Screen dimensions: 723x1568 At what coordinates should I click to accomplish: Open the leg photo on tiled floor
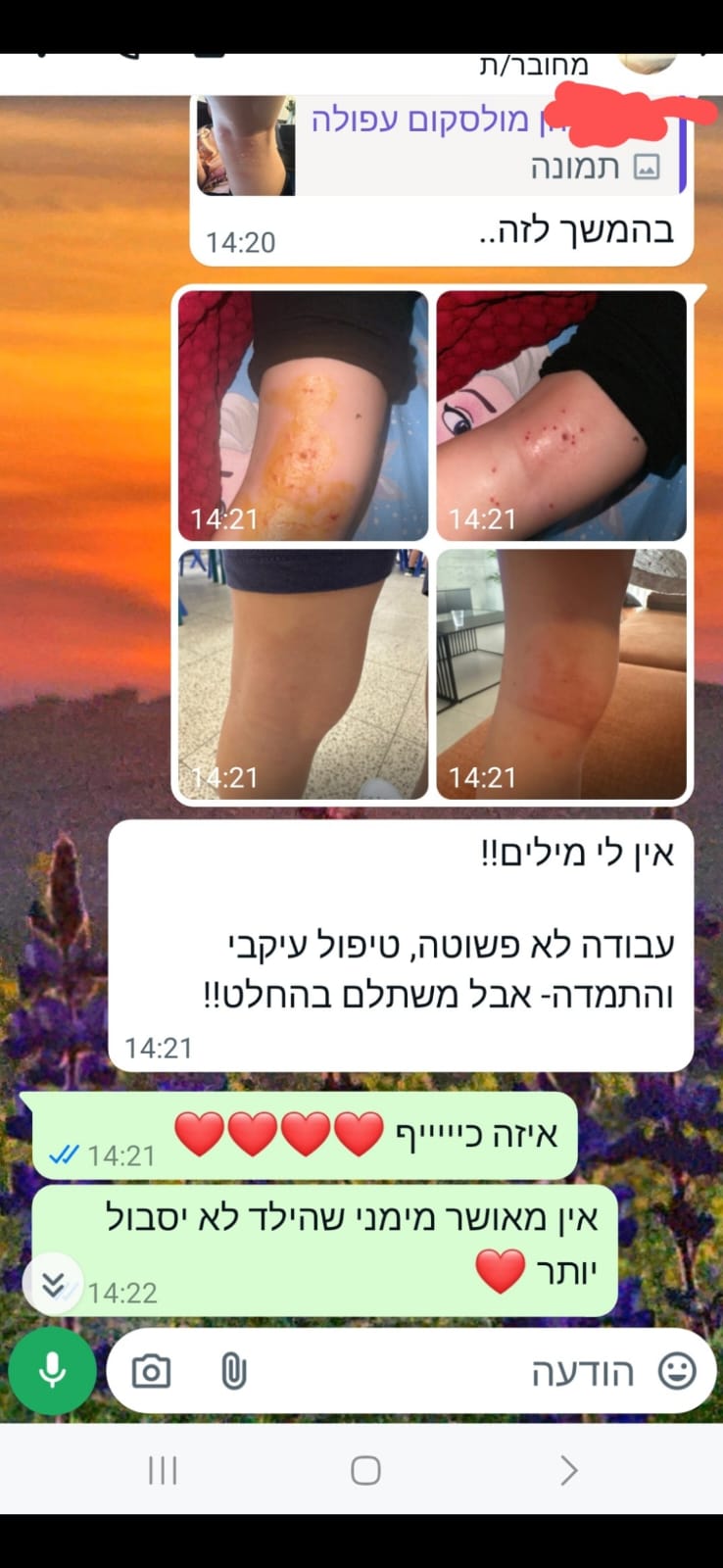pyautogui.click(x=304, y=674)
